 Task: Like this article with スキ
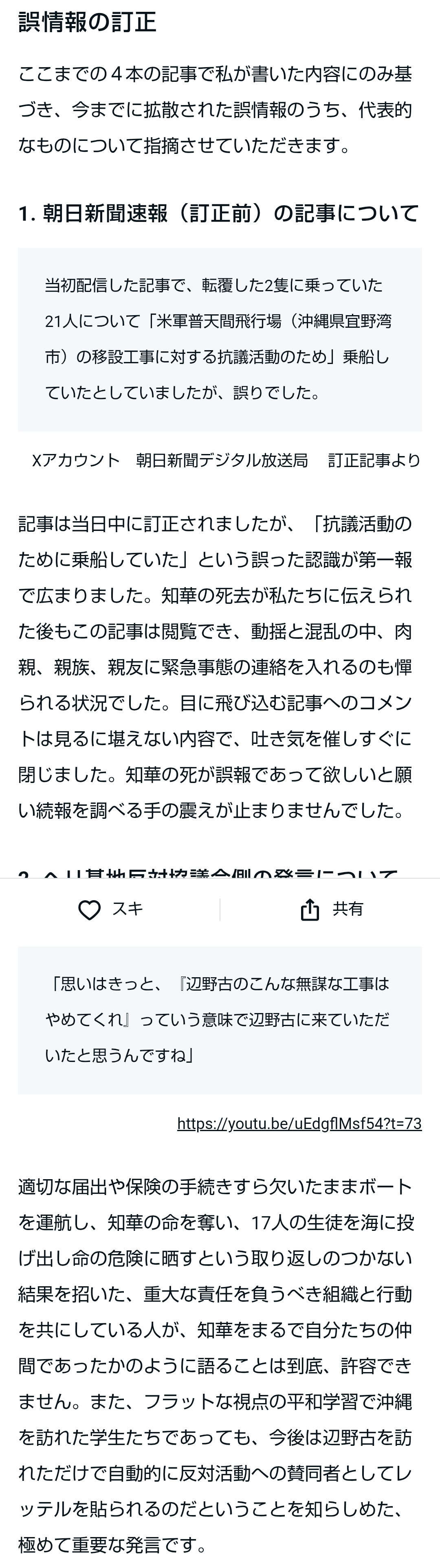(x=110, y=909)
